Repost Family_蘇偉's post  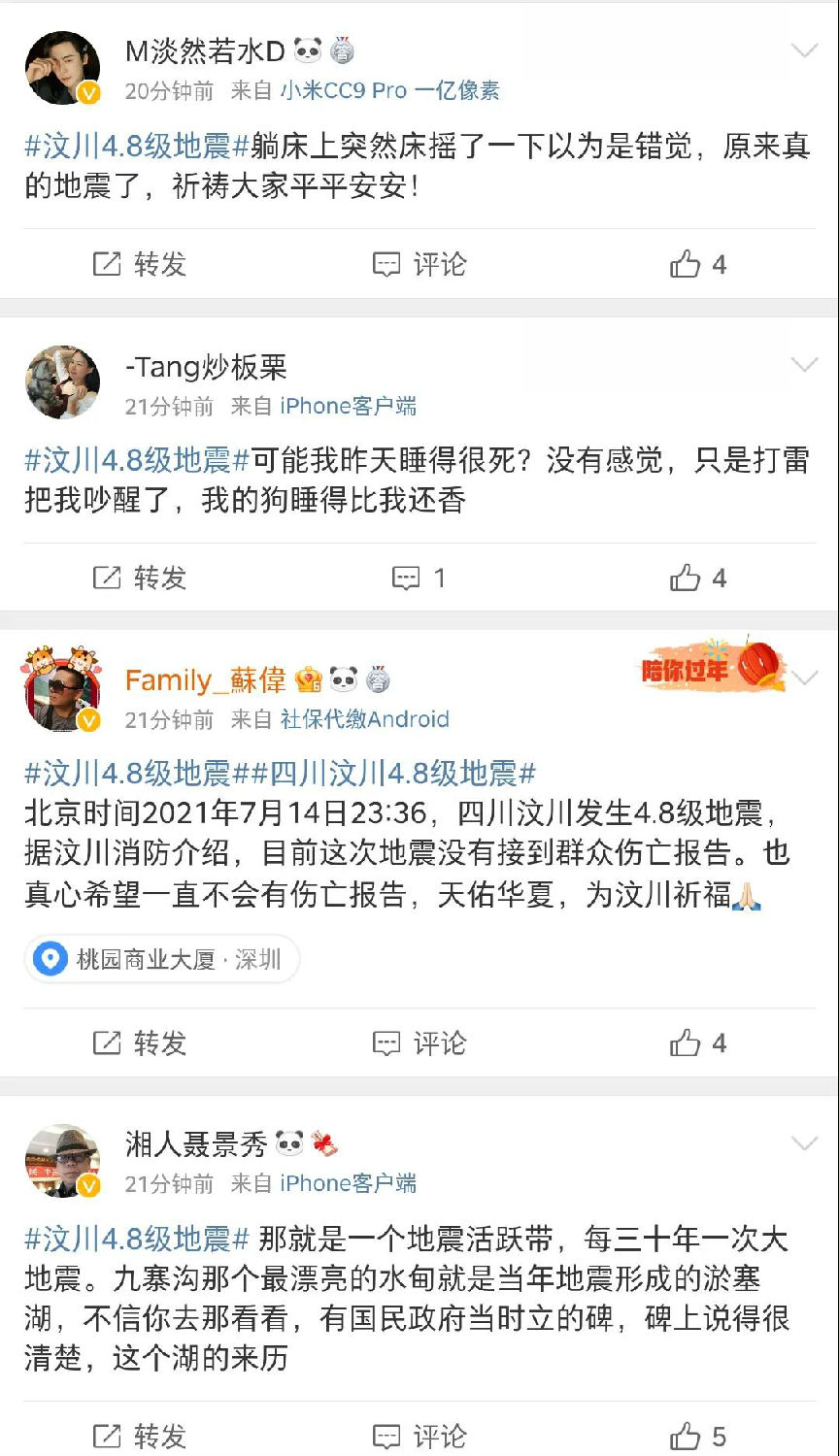[140, 1043]
